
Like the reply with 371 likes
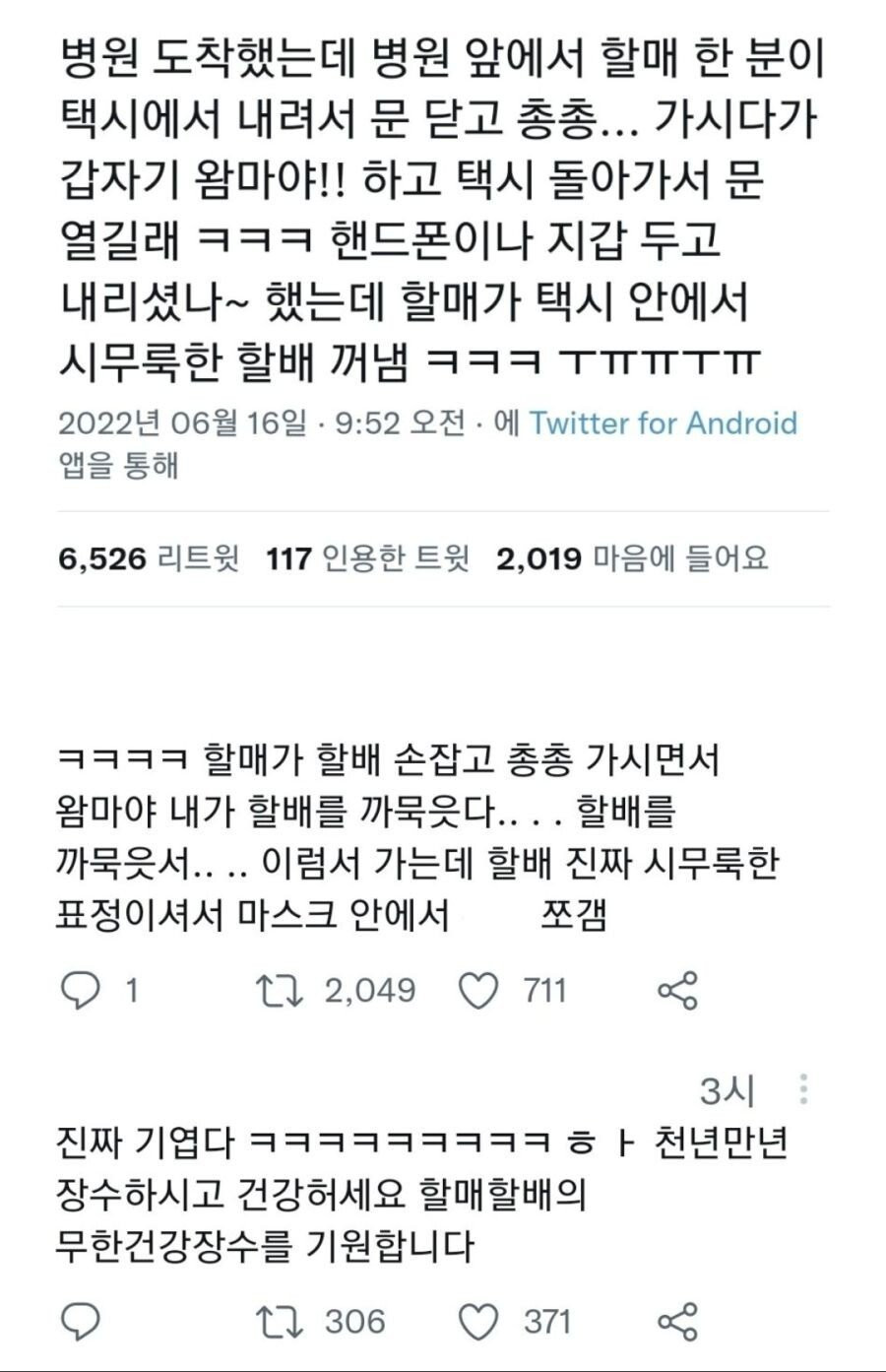click(479, 1322)
